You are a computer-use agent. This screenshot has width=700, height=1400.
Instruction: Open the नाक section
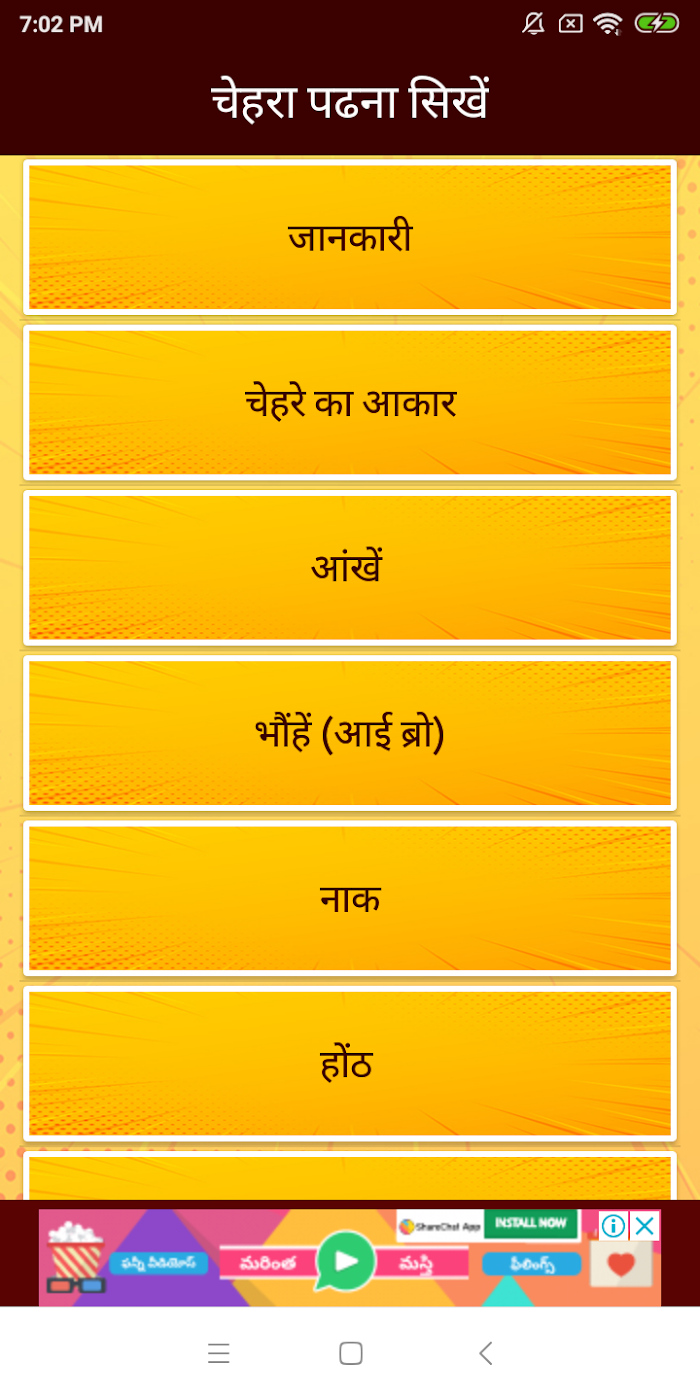350,899
